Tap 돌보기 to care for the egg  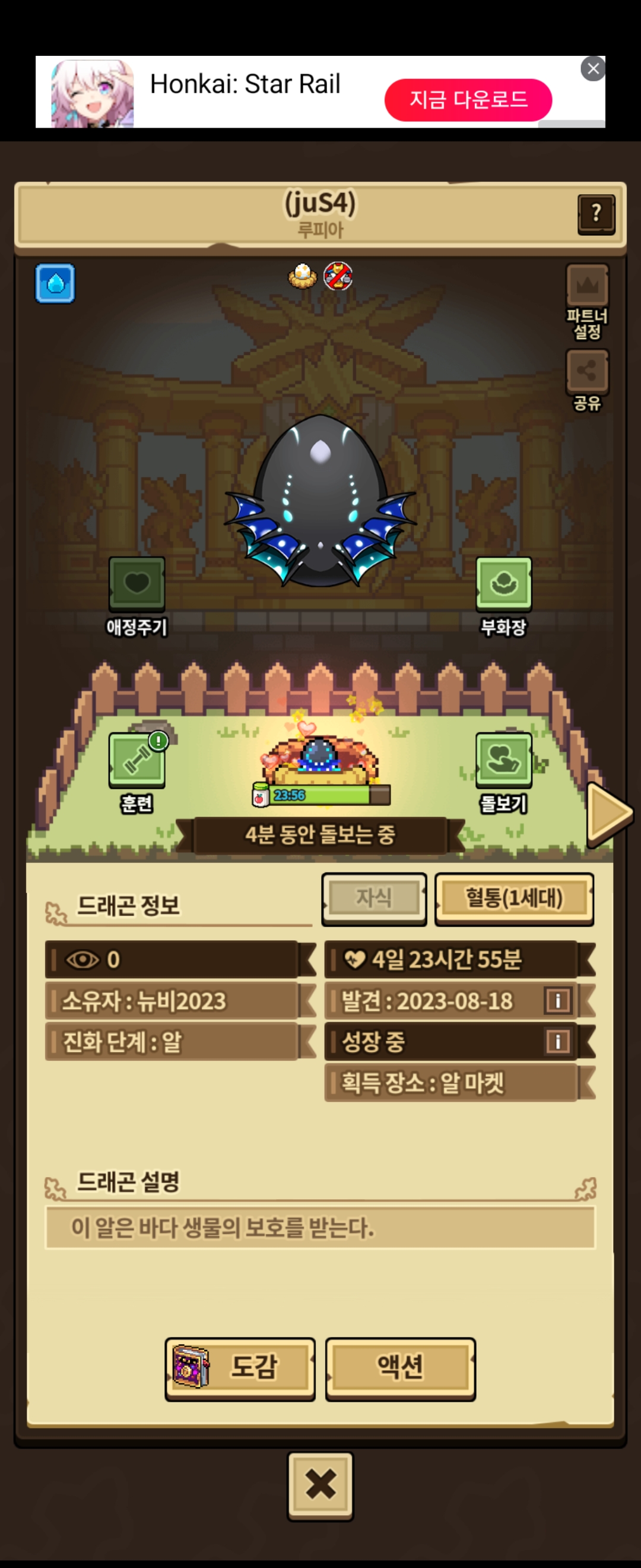coord(503,772)
